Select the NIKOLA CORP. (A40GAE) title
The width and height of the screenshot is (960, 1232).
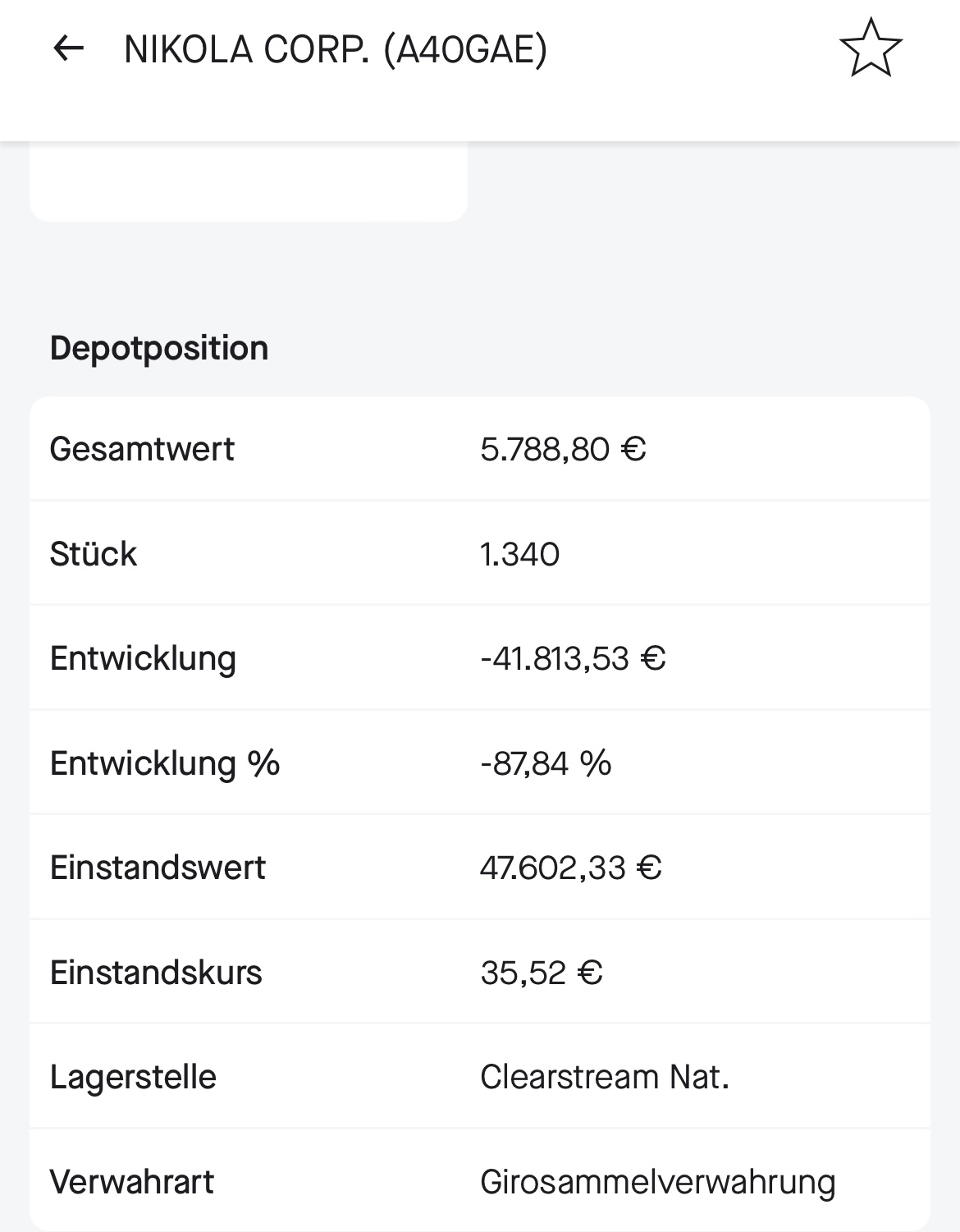pyautogui.click(x=336, y=49)
